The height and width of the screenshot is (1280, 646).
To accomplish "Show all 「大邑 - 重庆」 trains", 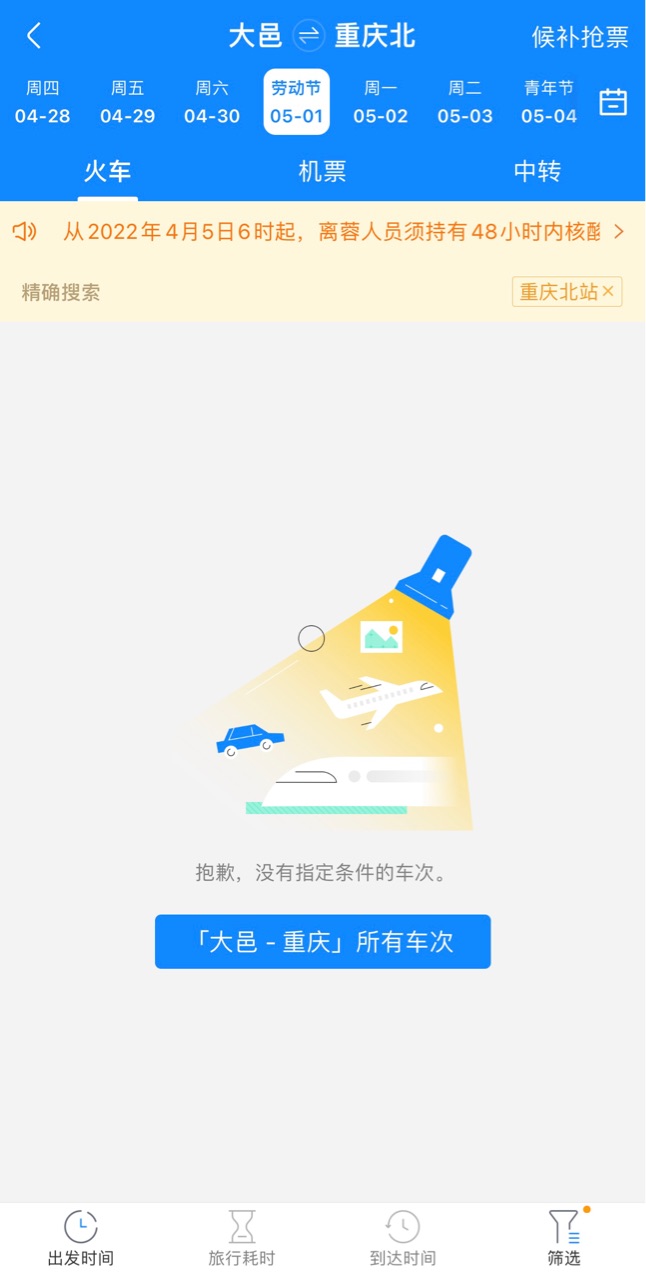I will click(323, 942).
